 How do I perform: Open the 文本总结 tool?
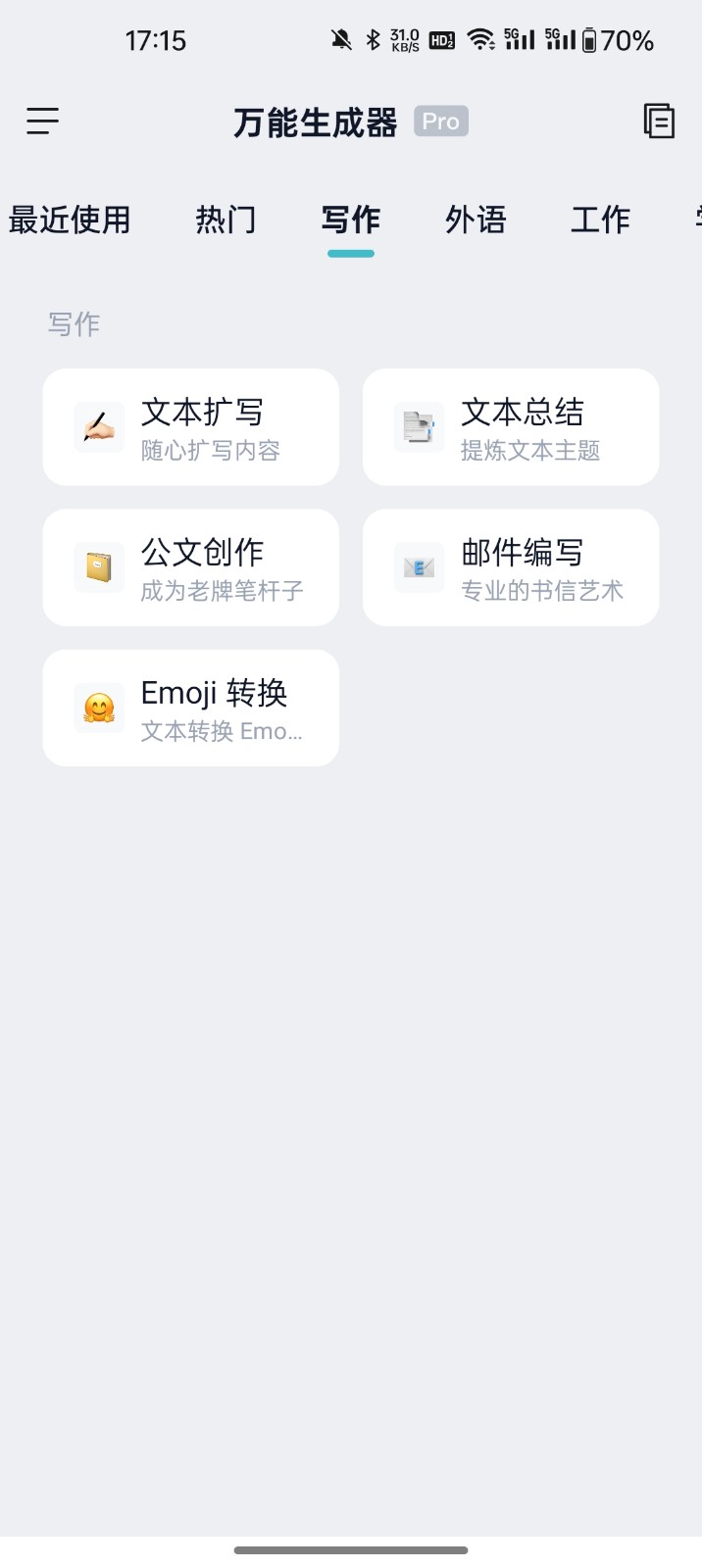pyautogui.click(x=511, y=427)
